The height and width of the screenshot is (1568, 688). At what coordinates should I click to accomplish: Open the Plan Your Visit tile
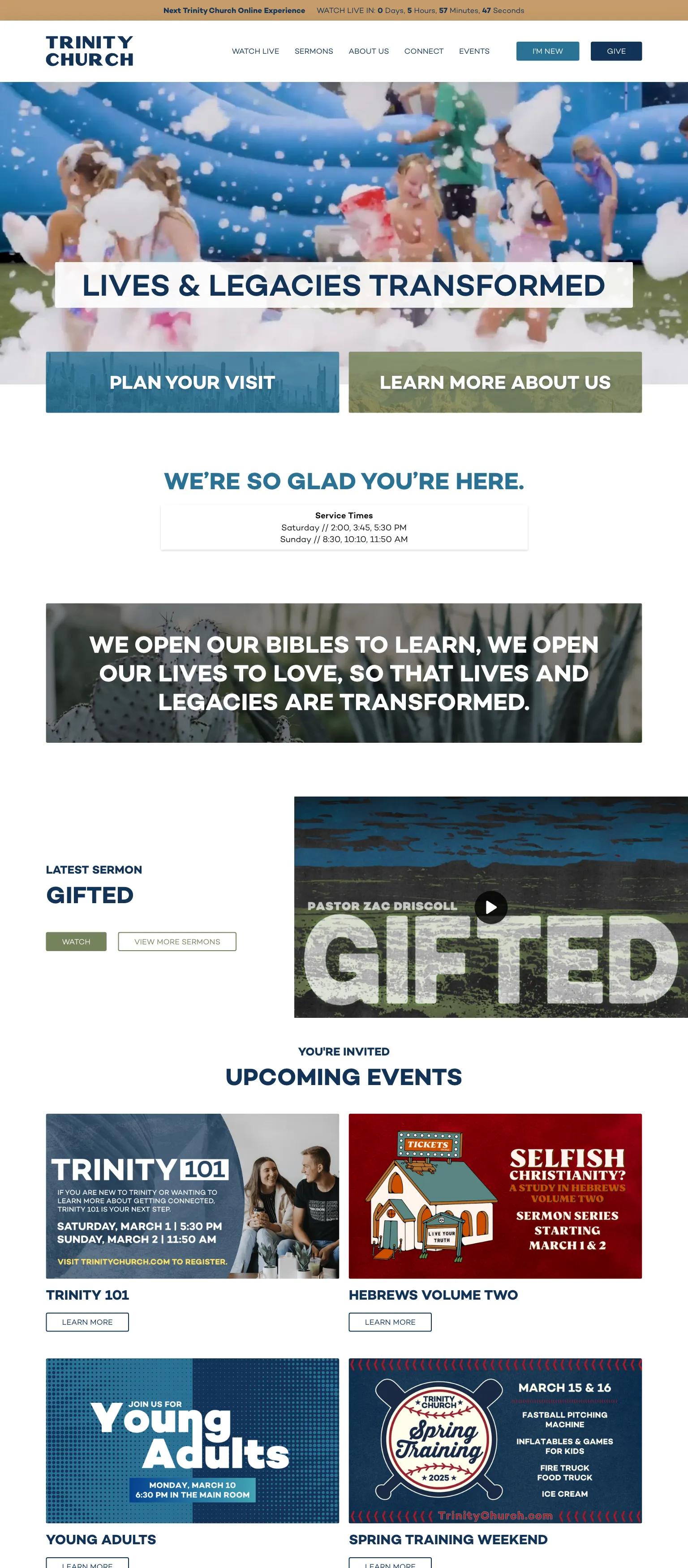[193, 382]
